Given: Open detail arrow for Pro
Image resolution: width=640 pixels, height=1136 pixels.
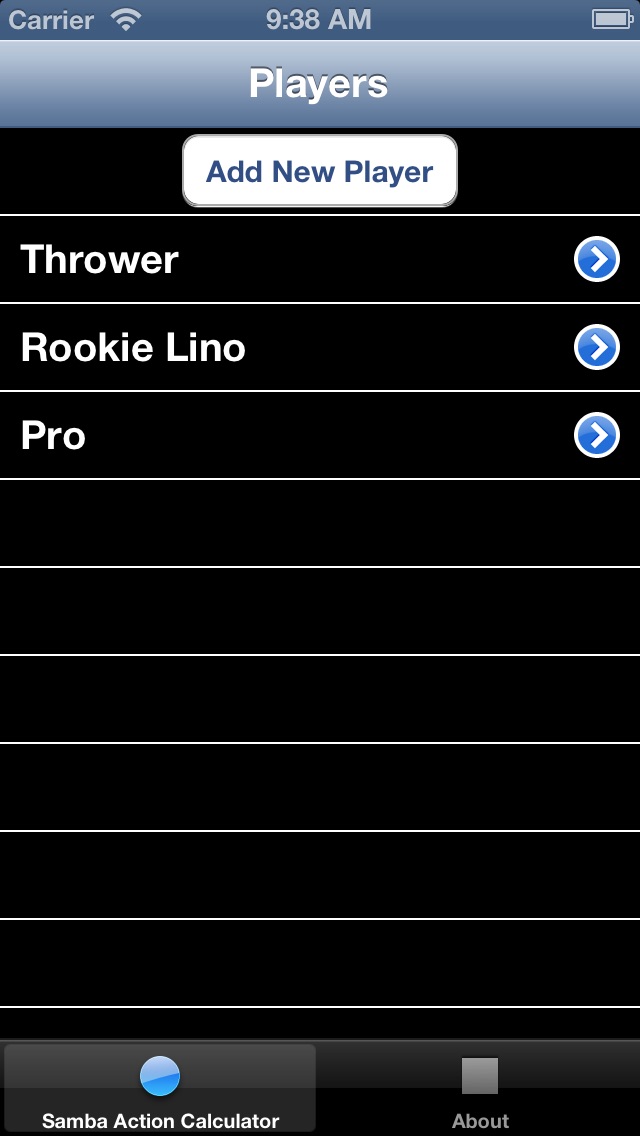Looking at the screenshot, I should point(597,435).
